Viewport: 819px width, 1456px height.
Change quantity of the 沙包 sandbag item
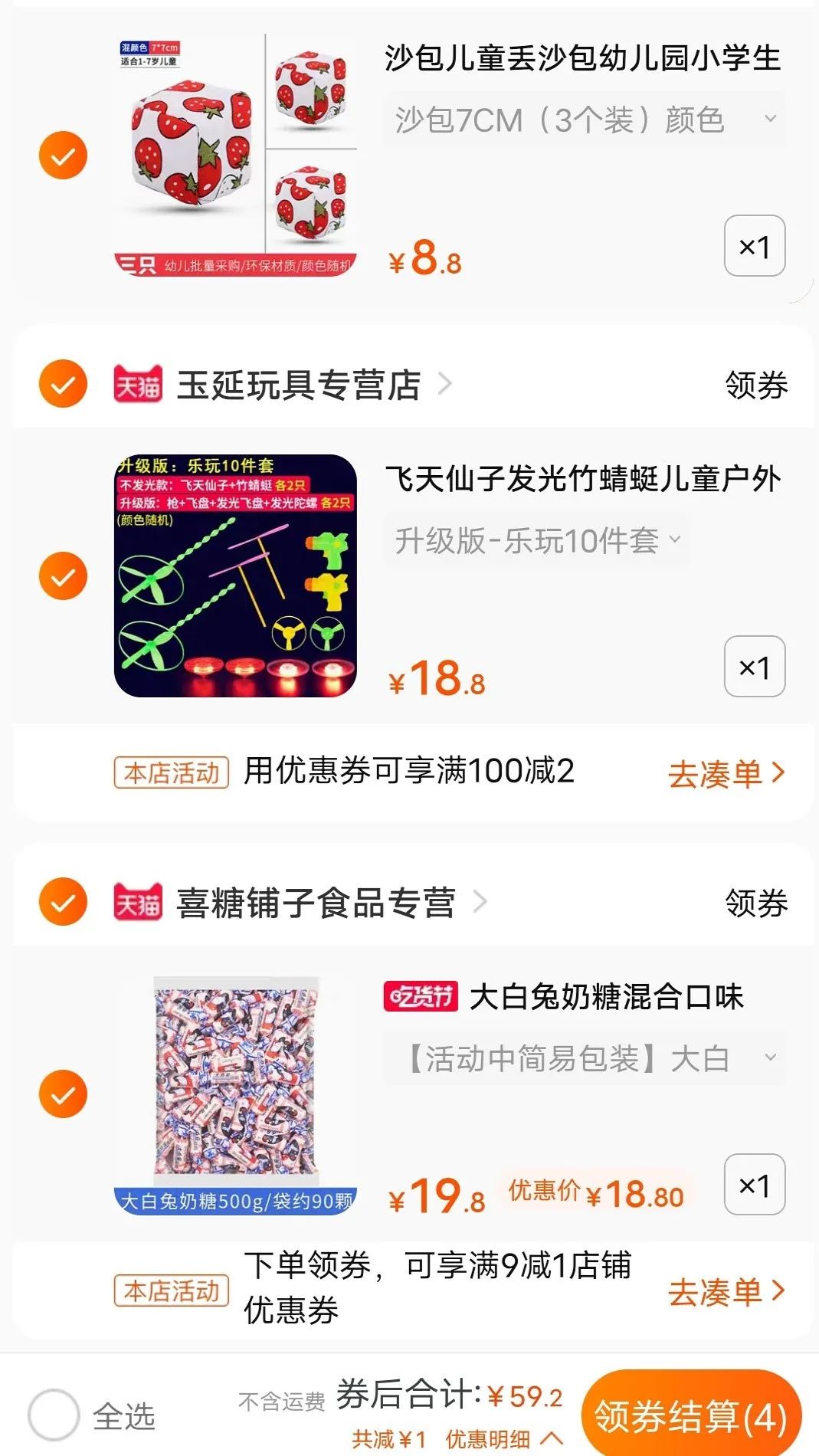pyautogui.click(x=754, y=247)
